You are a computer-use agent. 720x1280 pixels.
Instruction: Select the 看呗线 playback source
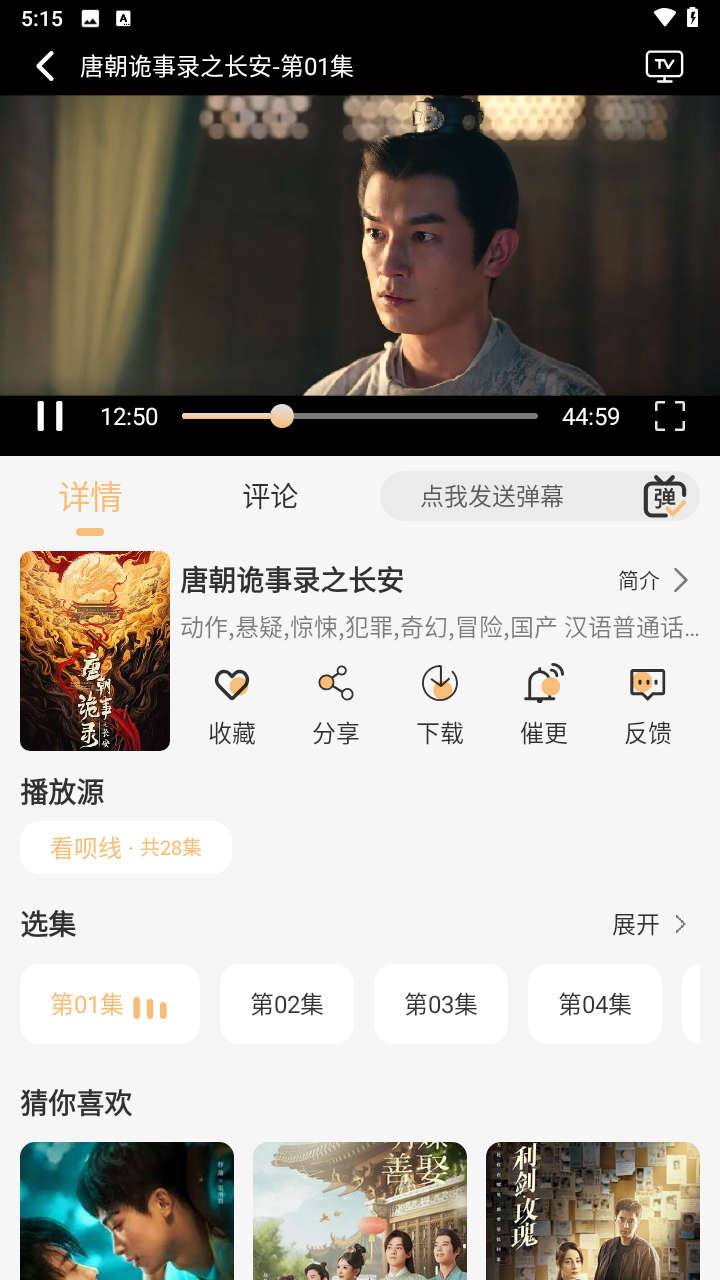click(126, 848)
